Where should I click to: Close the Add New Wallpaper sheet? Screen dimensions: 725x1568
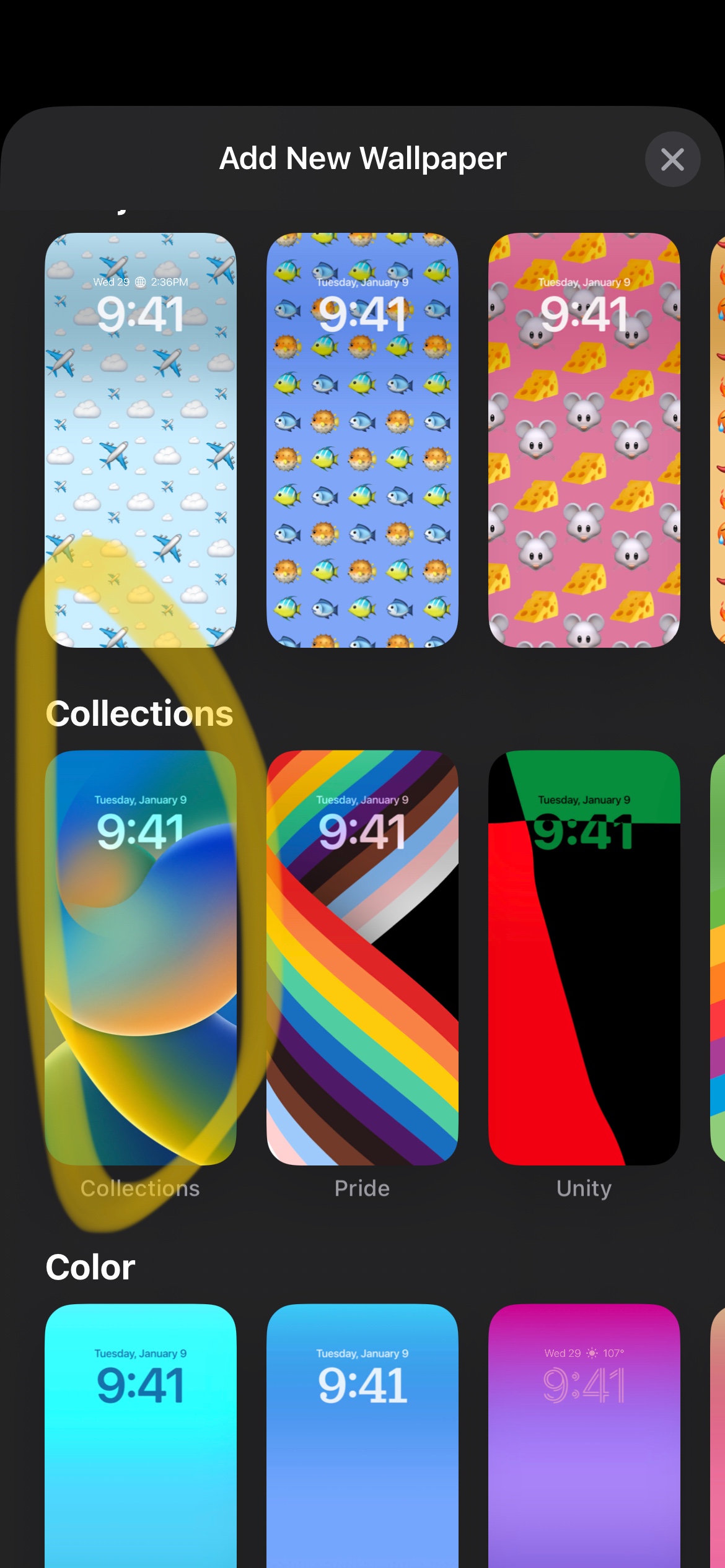pos(672,159)
